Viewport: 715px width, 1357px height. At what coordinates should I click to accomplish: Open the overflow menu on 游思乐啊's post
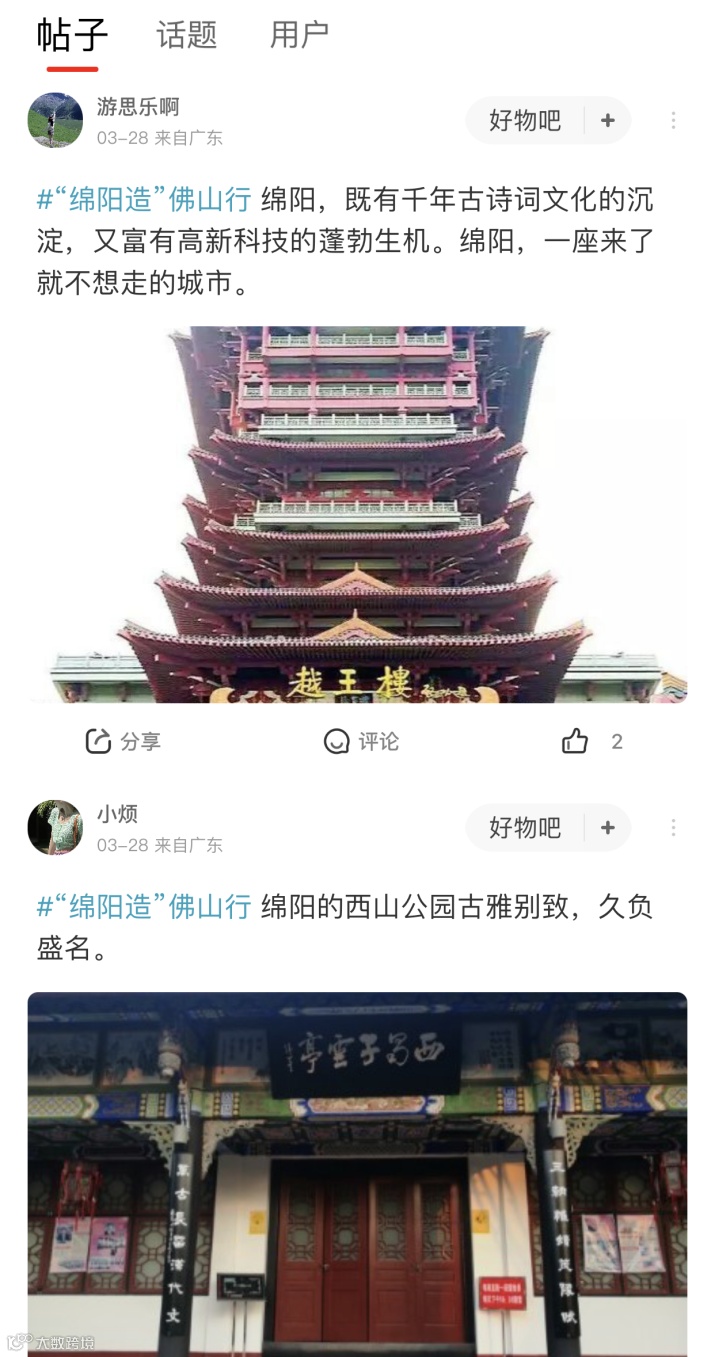pos(673,121)
